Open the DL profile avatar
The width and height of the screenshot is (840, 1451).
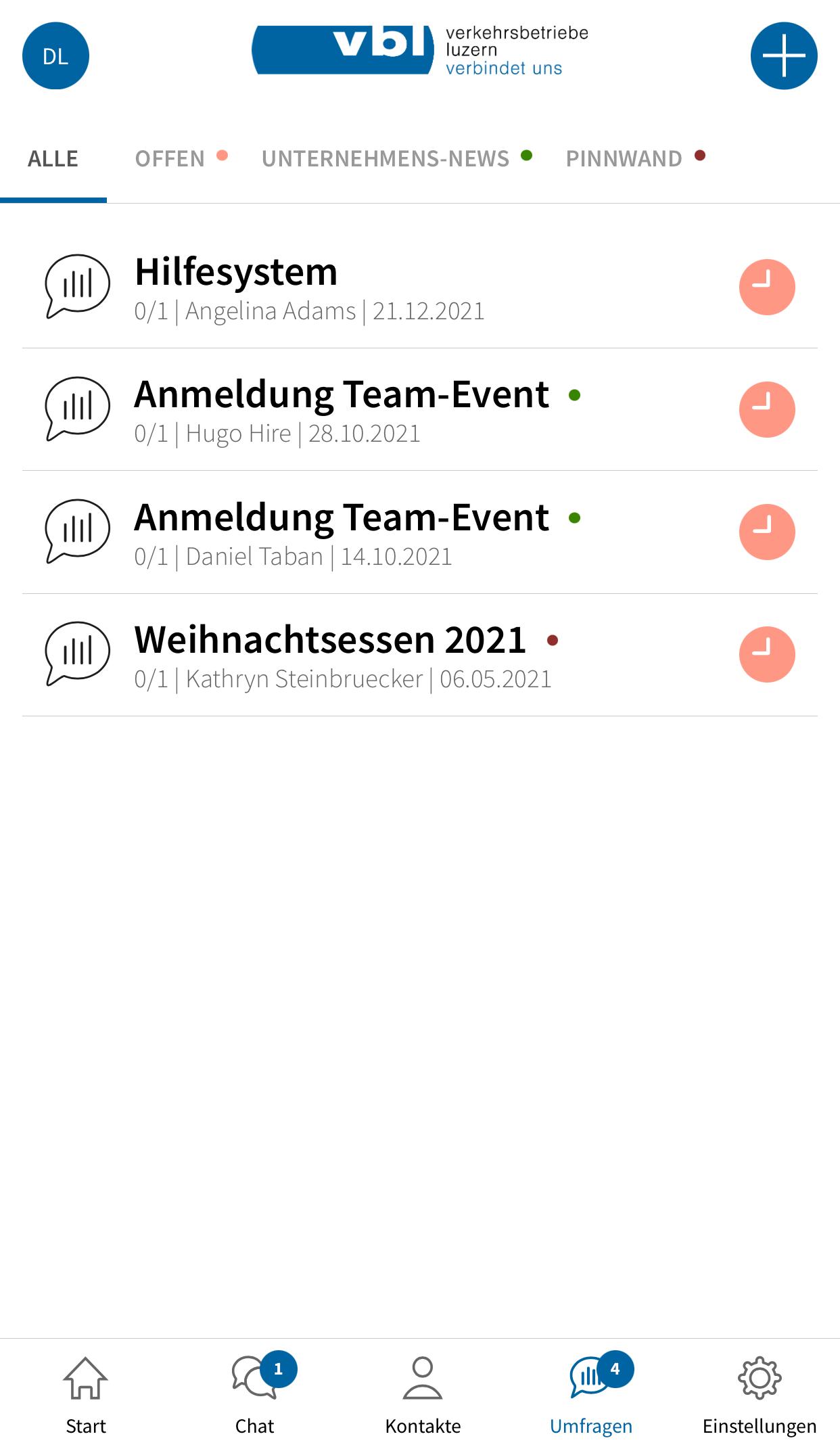55,55
